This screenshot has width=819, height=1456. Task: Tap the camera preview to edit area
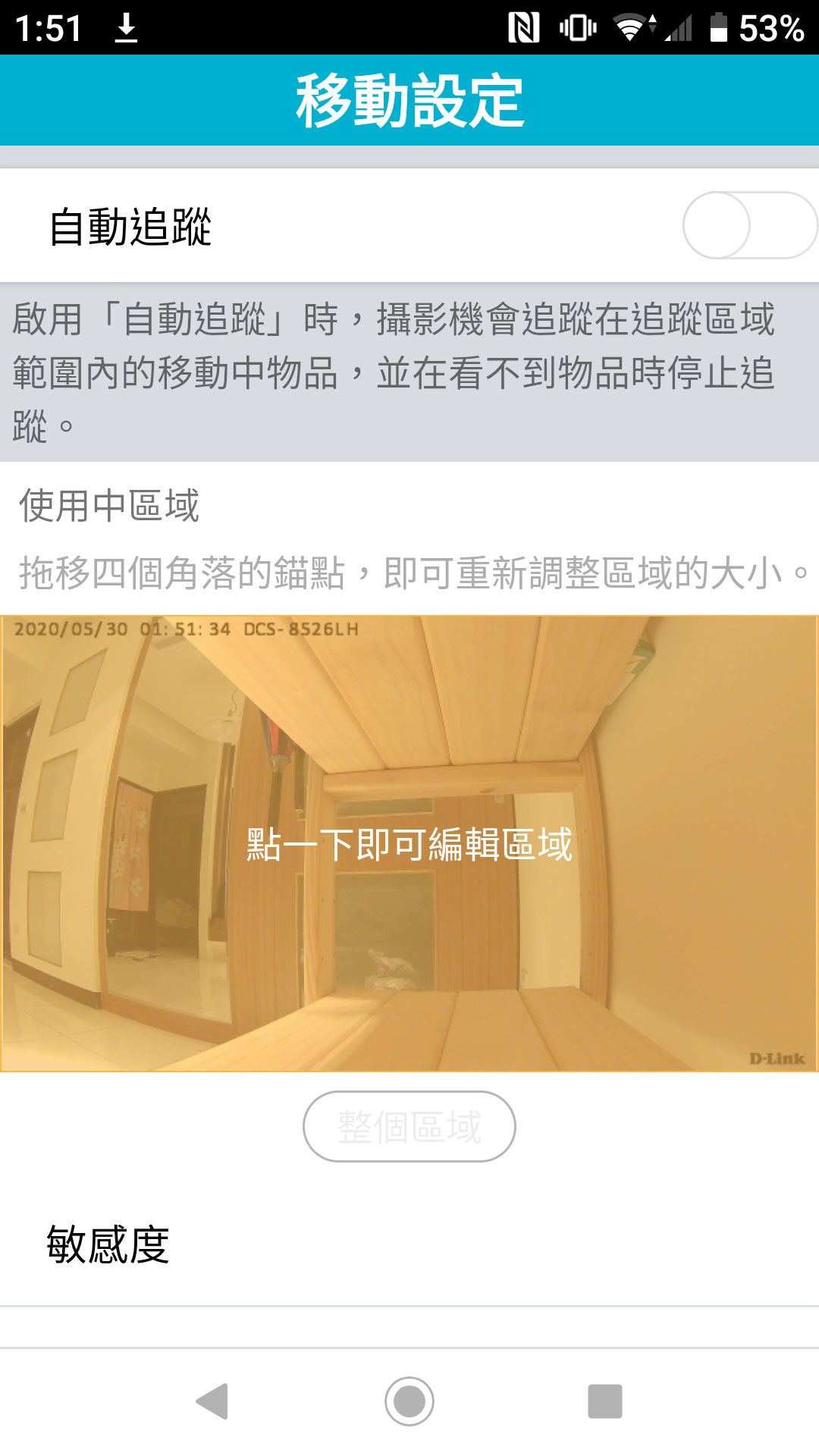tap(409, 843)
